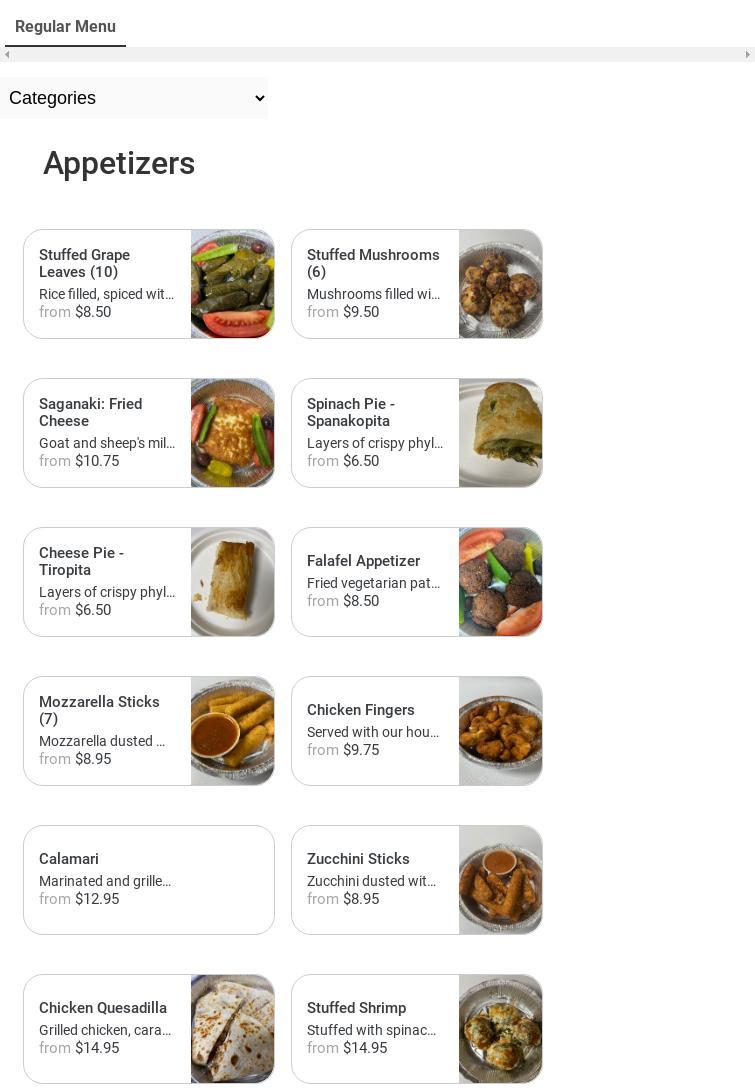Tap the left arrow of the tab scrollbar
The image size is (755, 1091).
7,55
